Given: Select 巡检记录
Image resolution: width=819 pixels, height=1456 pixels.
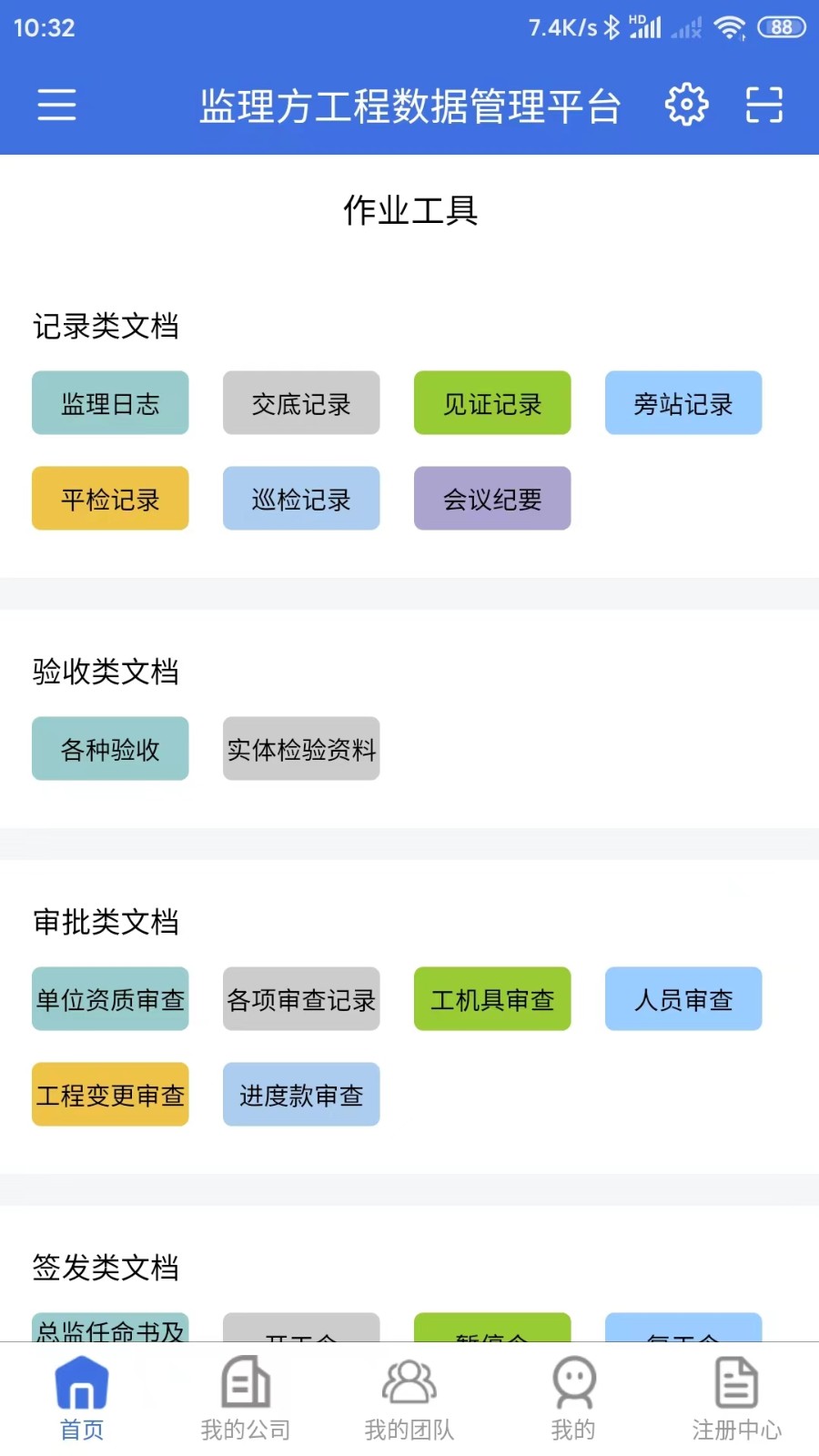Looking at the screenshot, I should pyautogui.click(x=301, y=499).
